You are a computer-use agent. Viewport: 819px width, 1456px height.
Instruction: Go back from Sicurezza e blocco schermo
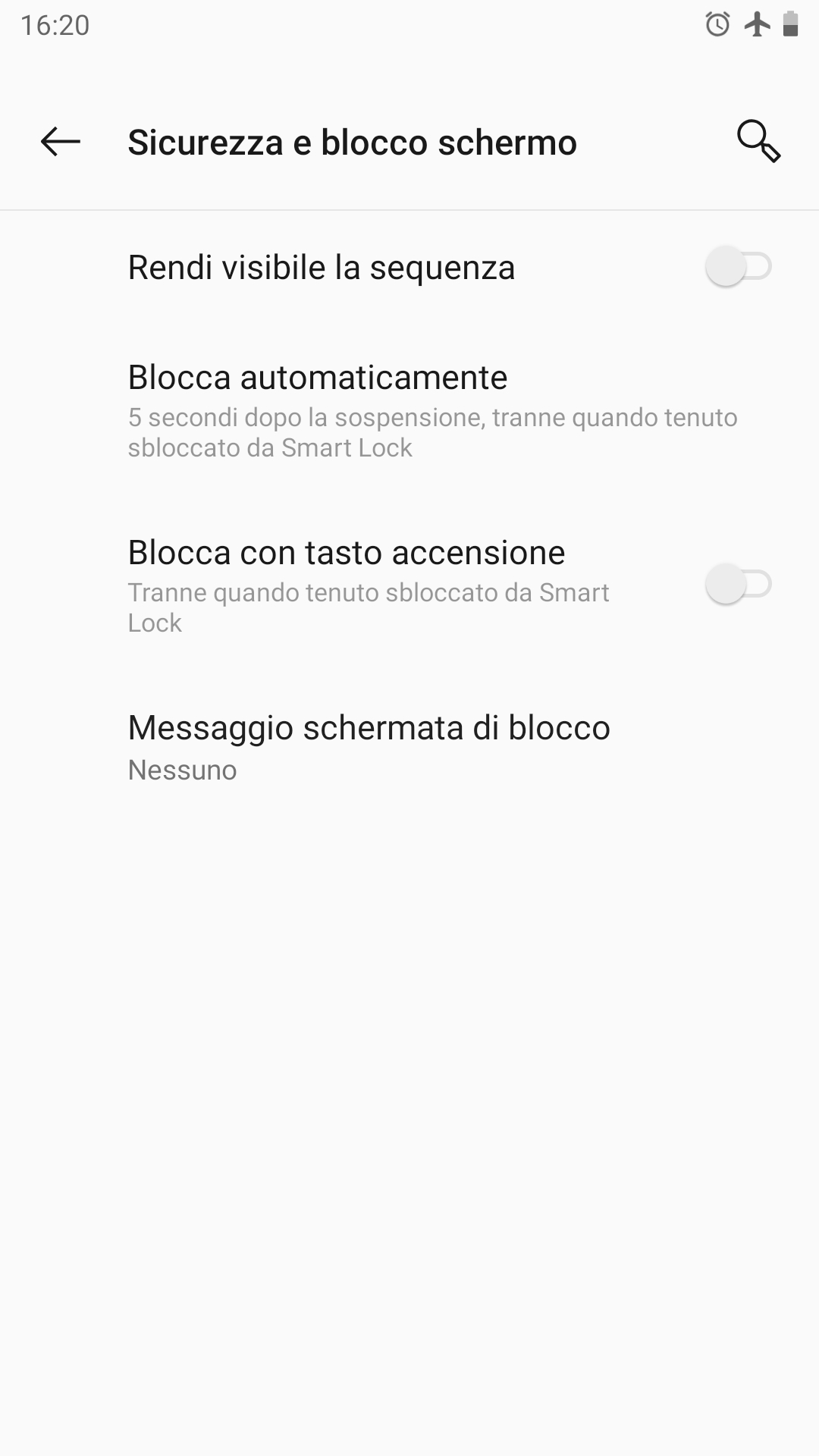click(61, 142)
